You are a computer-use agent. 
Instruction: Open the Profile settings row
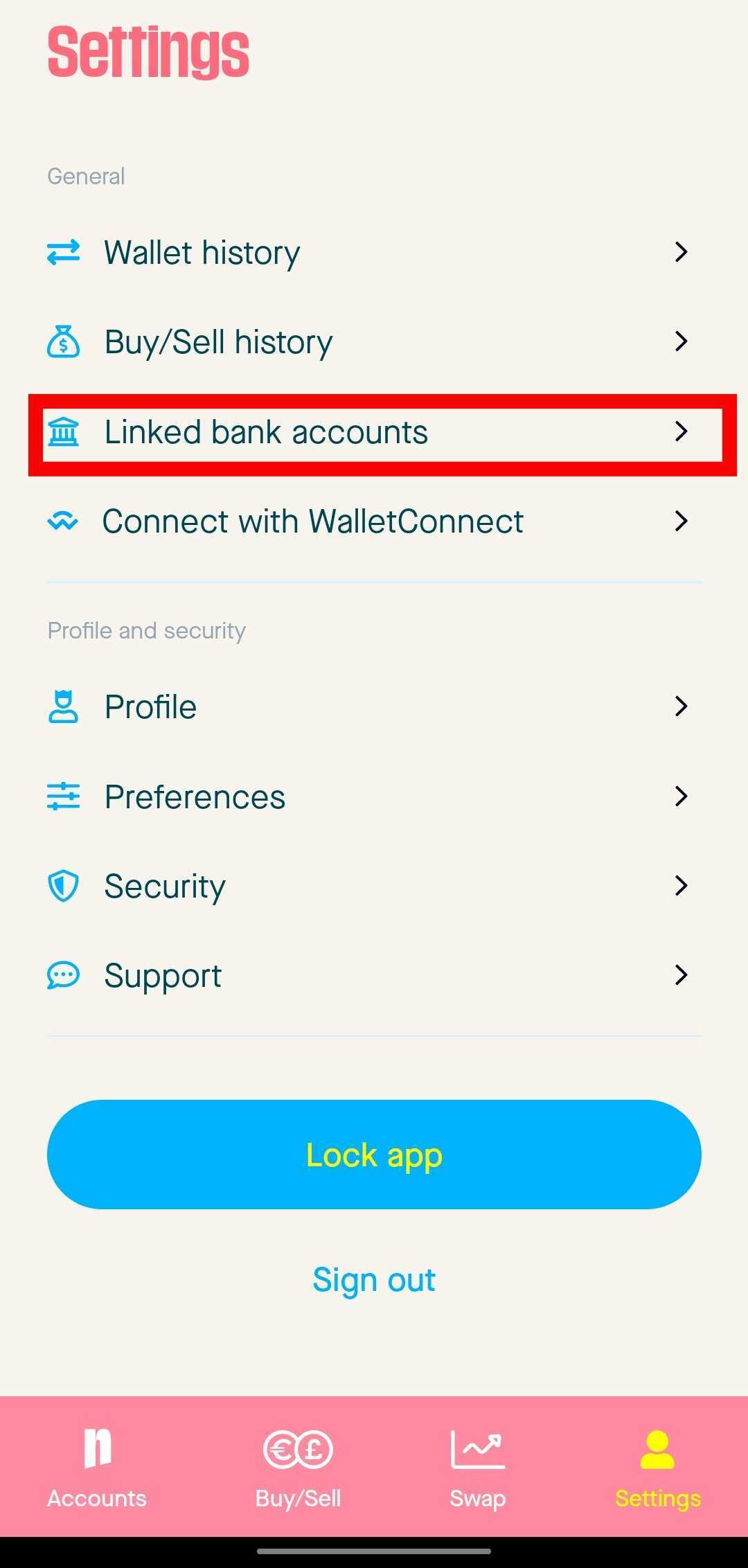[374, 707]
